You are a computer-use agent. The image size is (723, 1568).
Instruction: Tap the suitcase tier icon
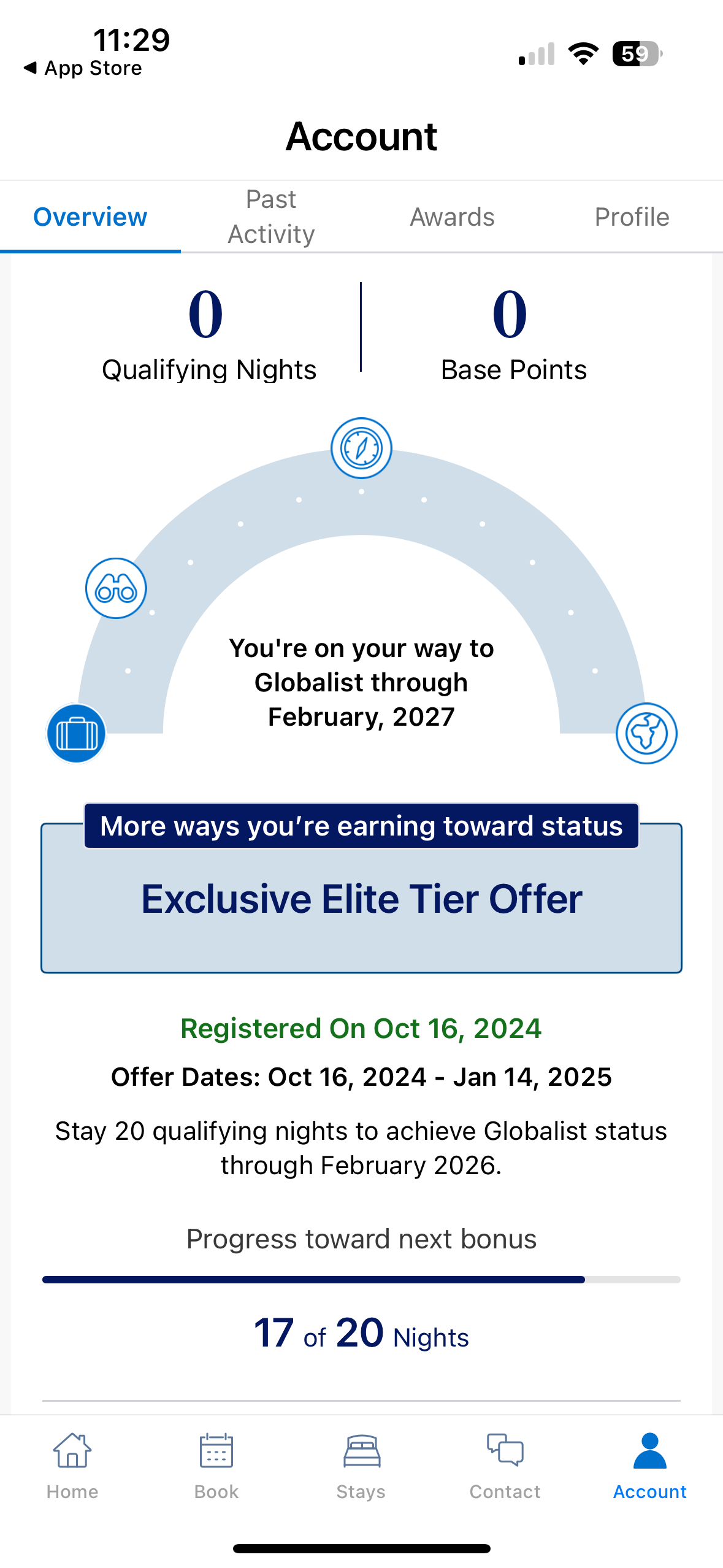coord(77,733)
